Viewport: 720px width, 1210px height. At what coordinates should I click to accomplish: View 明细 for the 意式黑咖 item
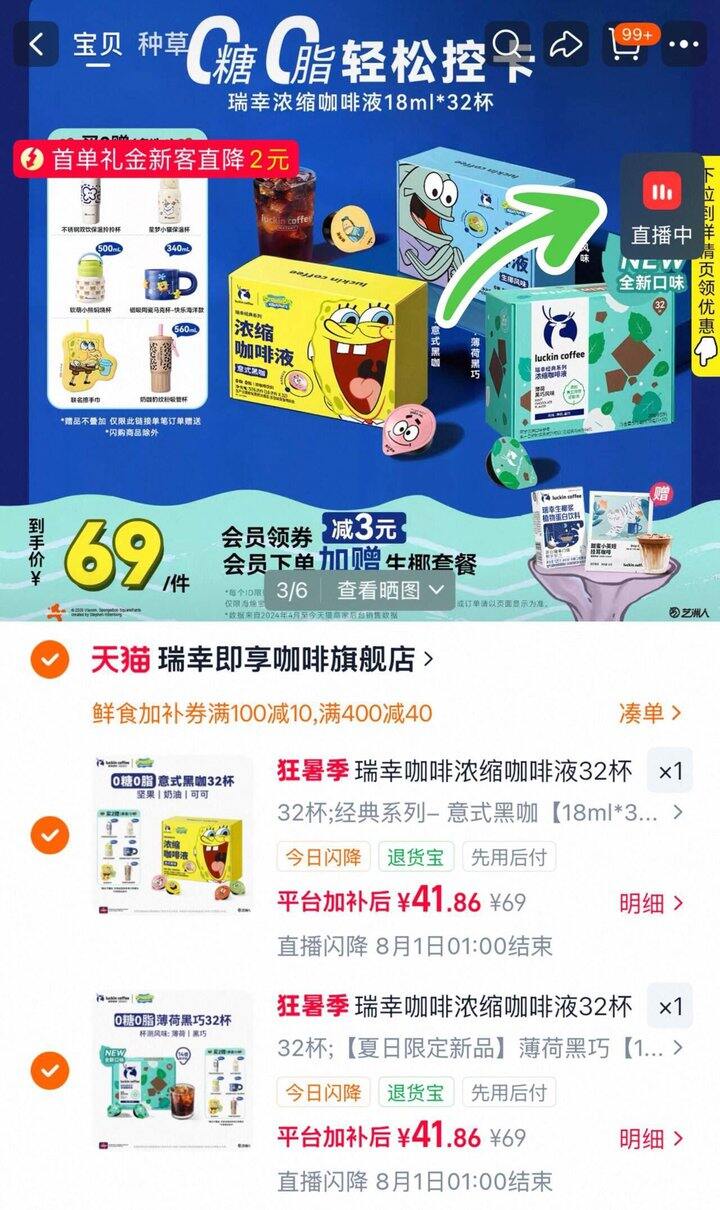[x=652, y=903]
